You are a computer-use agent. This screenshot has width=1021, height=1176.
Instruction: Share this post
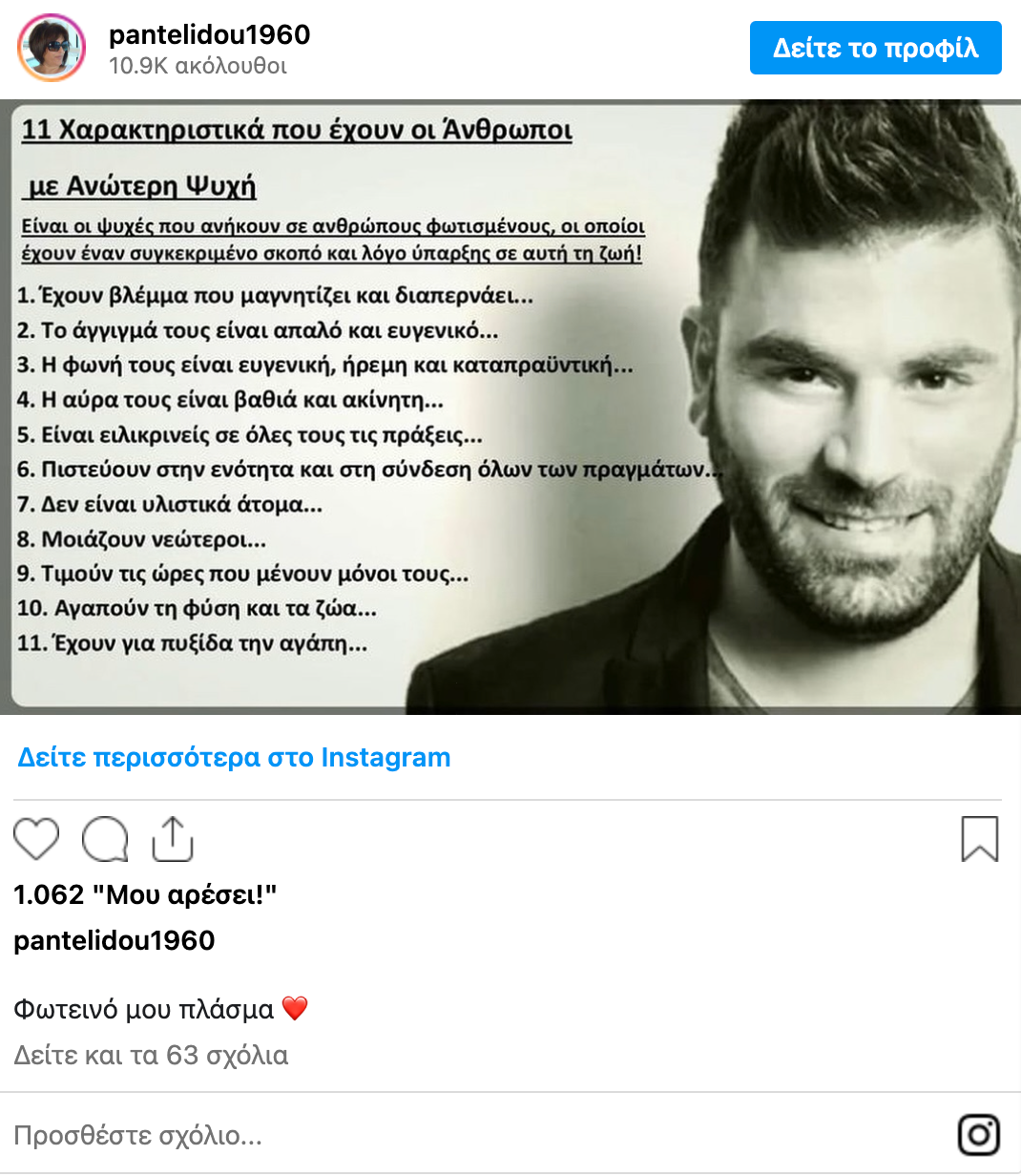coord(173,839)
